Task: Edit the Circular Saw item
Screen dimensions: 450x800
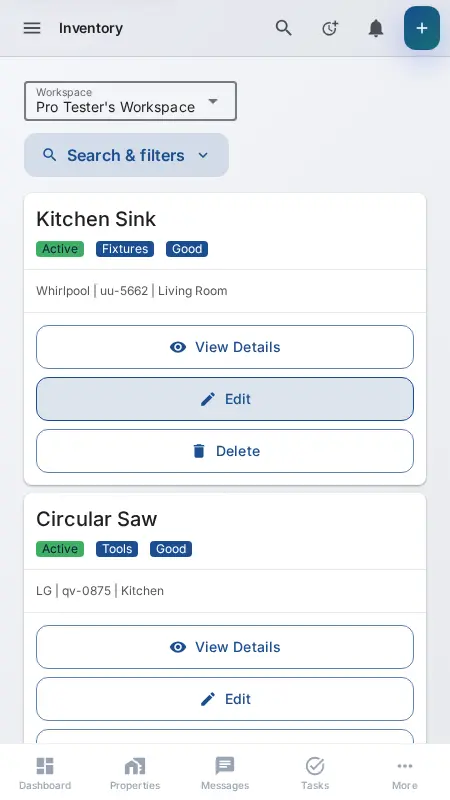Action: coord(225,699)
